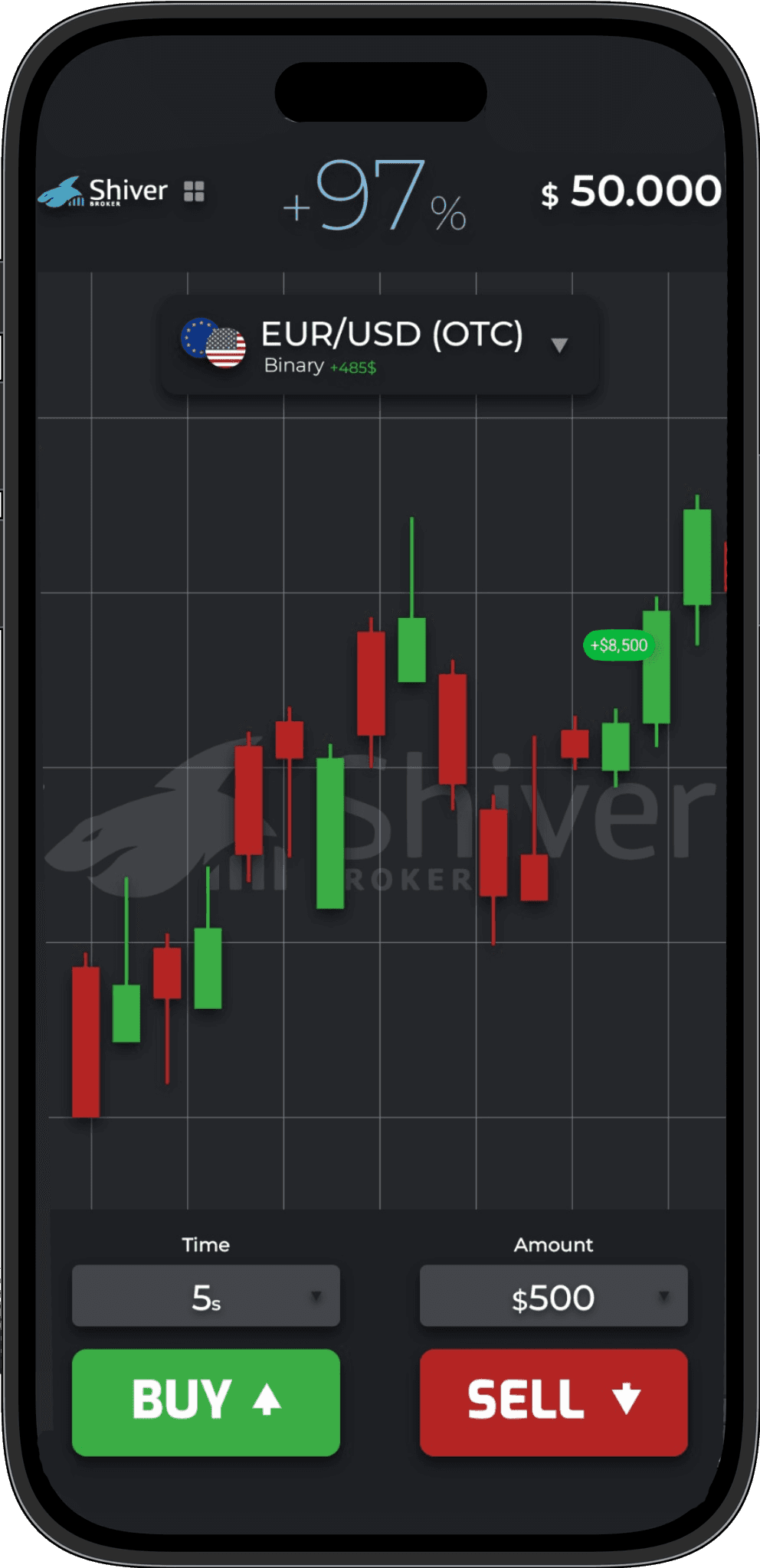Open the Amount dropdown showing $500
This screenshot has width=760, height=1568.
553,1295
